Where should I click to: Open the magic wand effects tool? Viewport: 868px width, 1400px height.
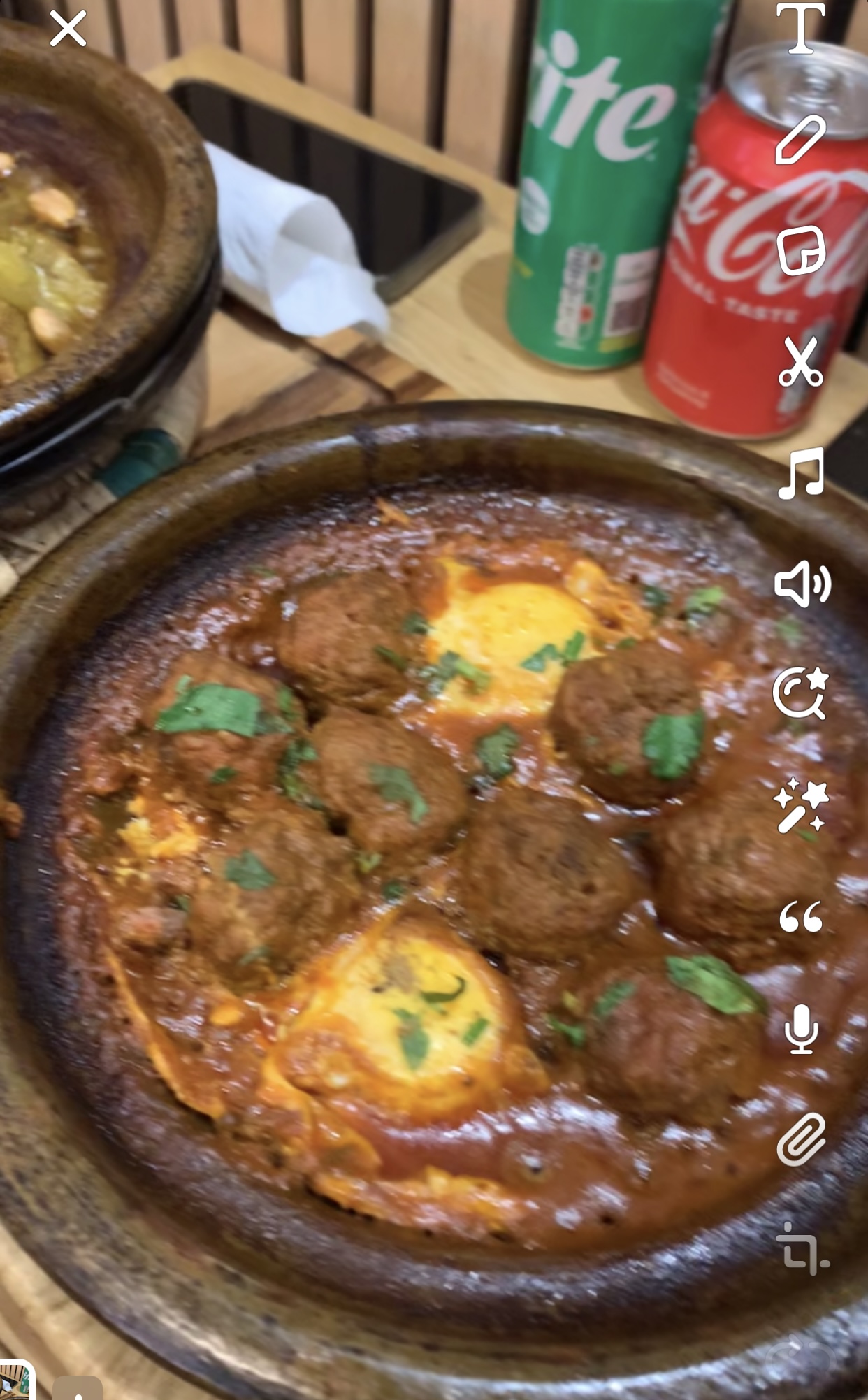pos(801,806)
